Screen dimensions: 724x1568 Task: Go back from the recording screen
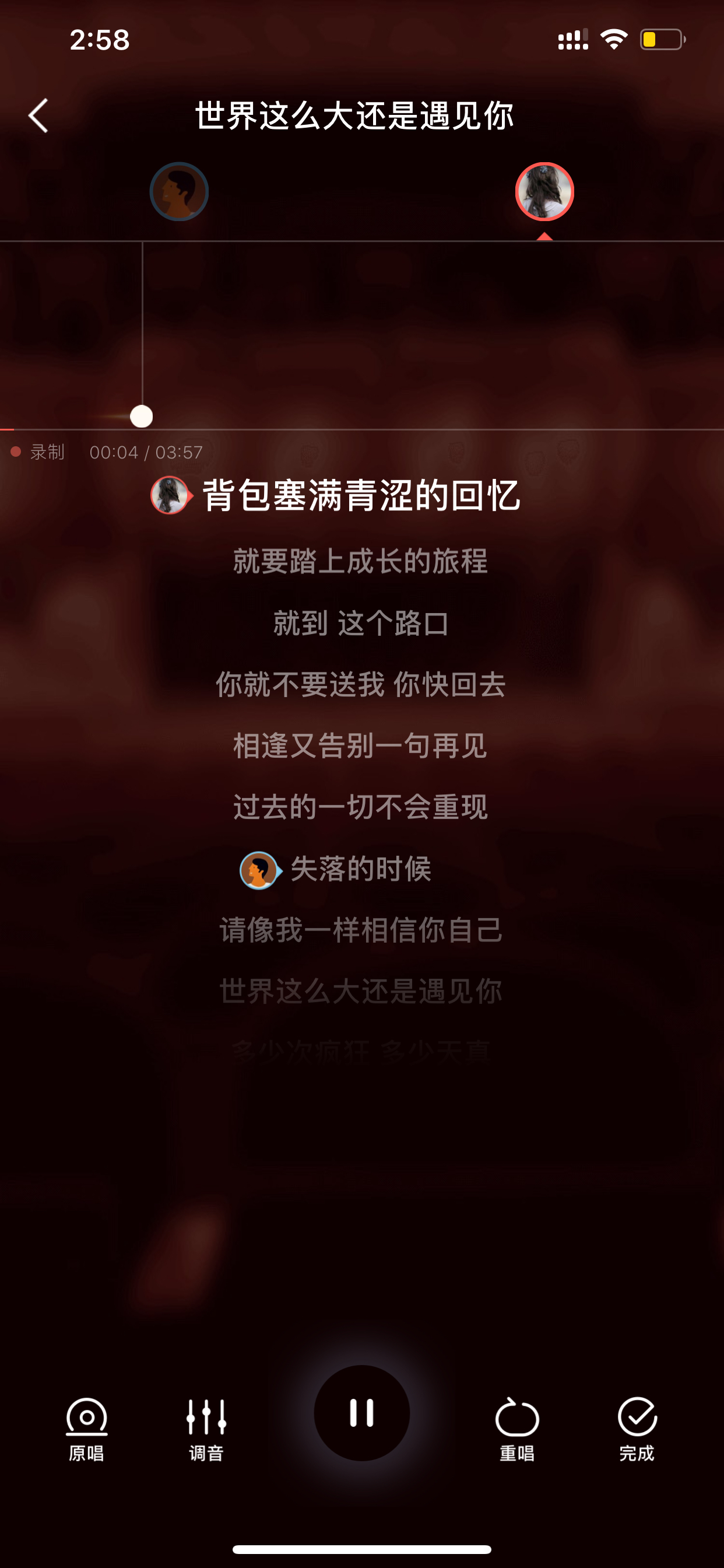coord(38,116)
